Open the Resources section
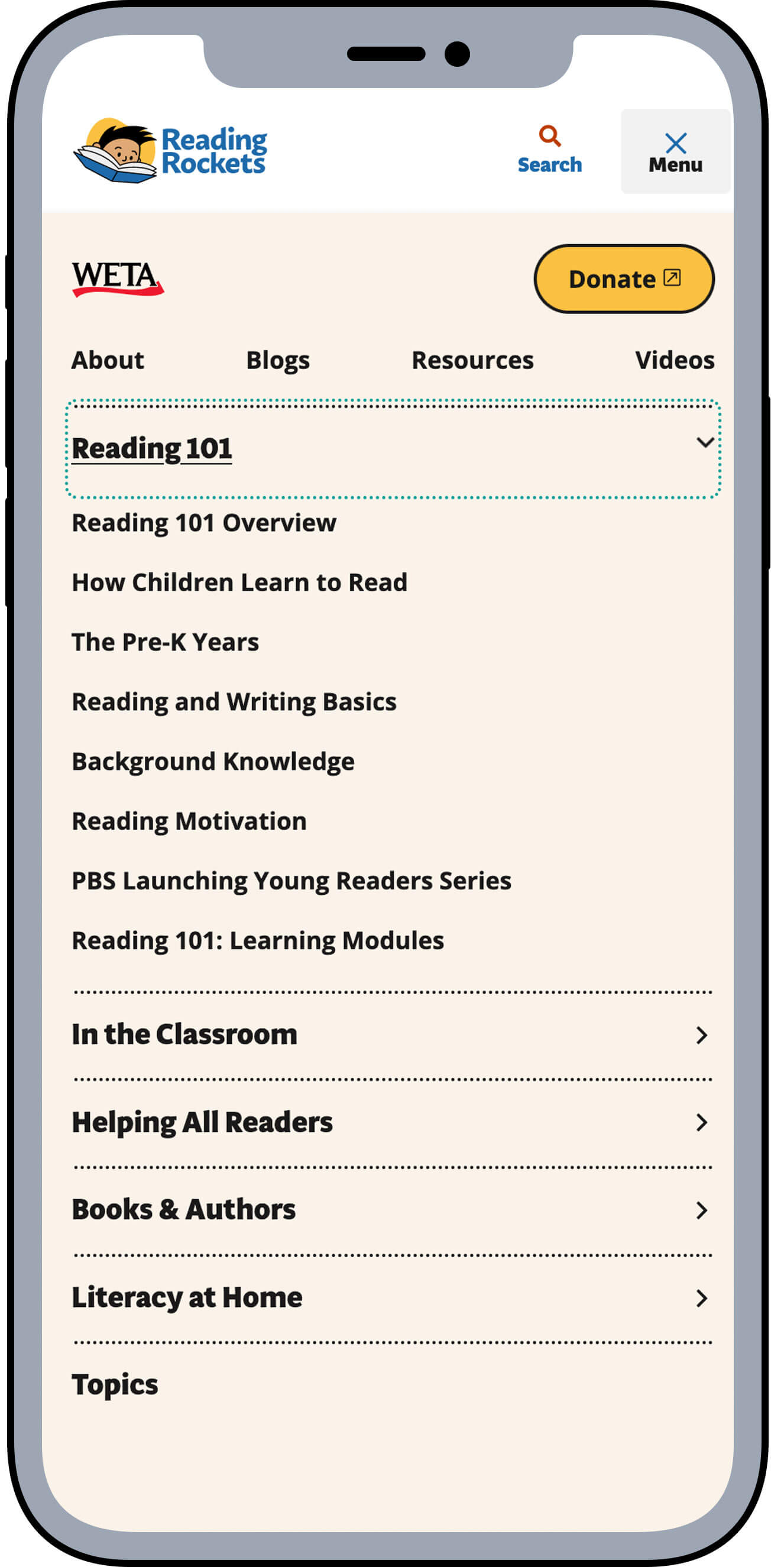784x1567 pixels. (472, 360)
